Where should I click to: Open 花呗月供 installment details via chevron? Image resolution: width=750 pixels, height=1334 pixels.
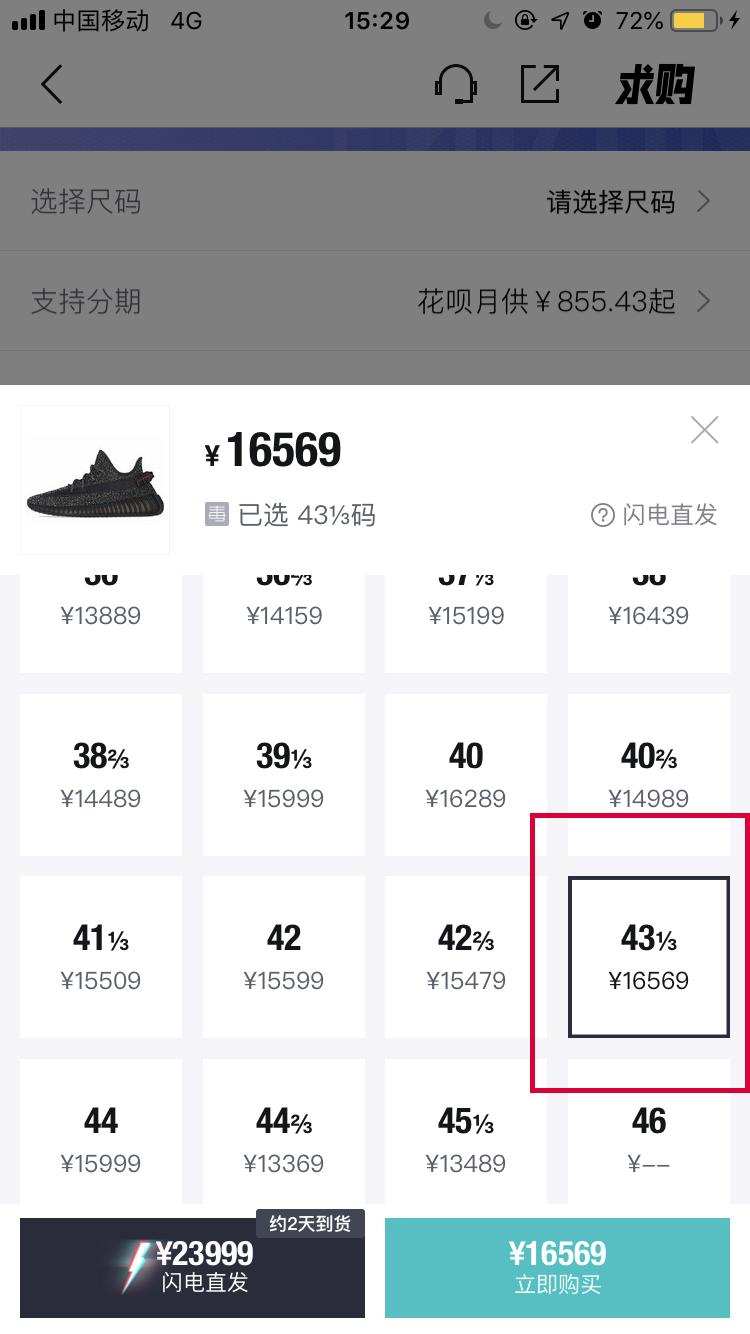[703, 301]
